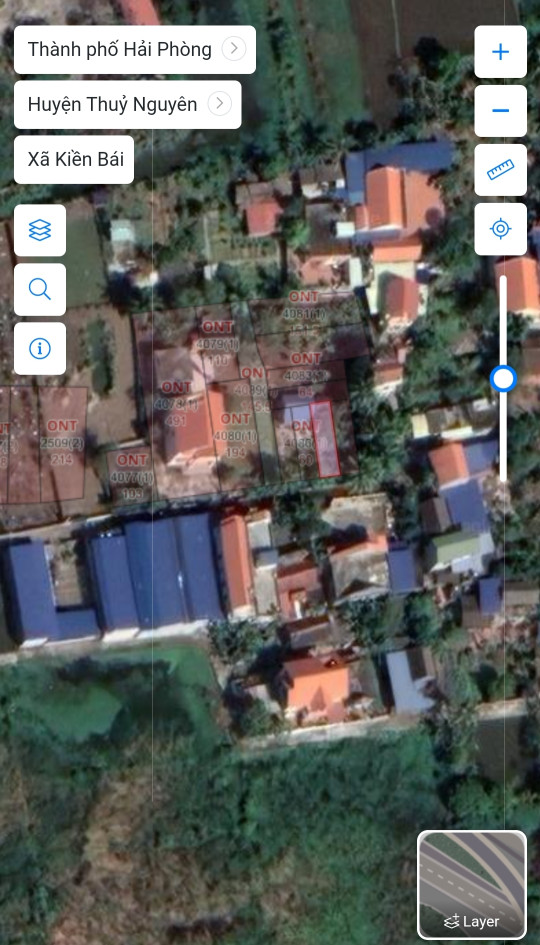Zoom out with the minus button
Screen dimensions: 540x945
(x=500, y=111)
